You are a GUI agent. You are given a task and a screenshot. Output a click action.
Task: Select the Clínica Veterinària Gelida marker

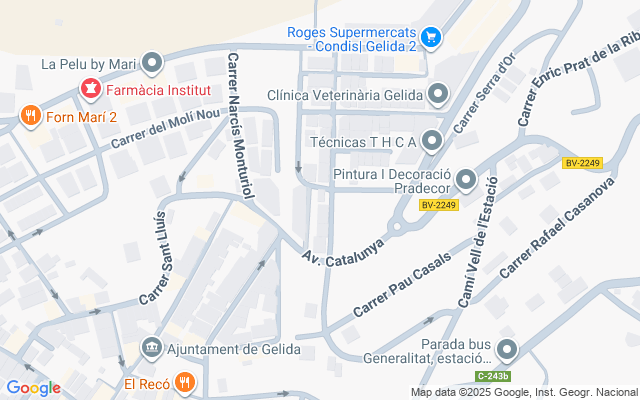click(x=439, y=95)
